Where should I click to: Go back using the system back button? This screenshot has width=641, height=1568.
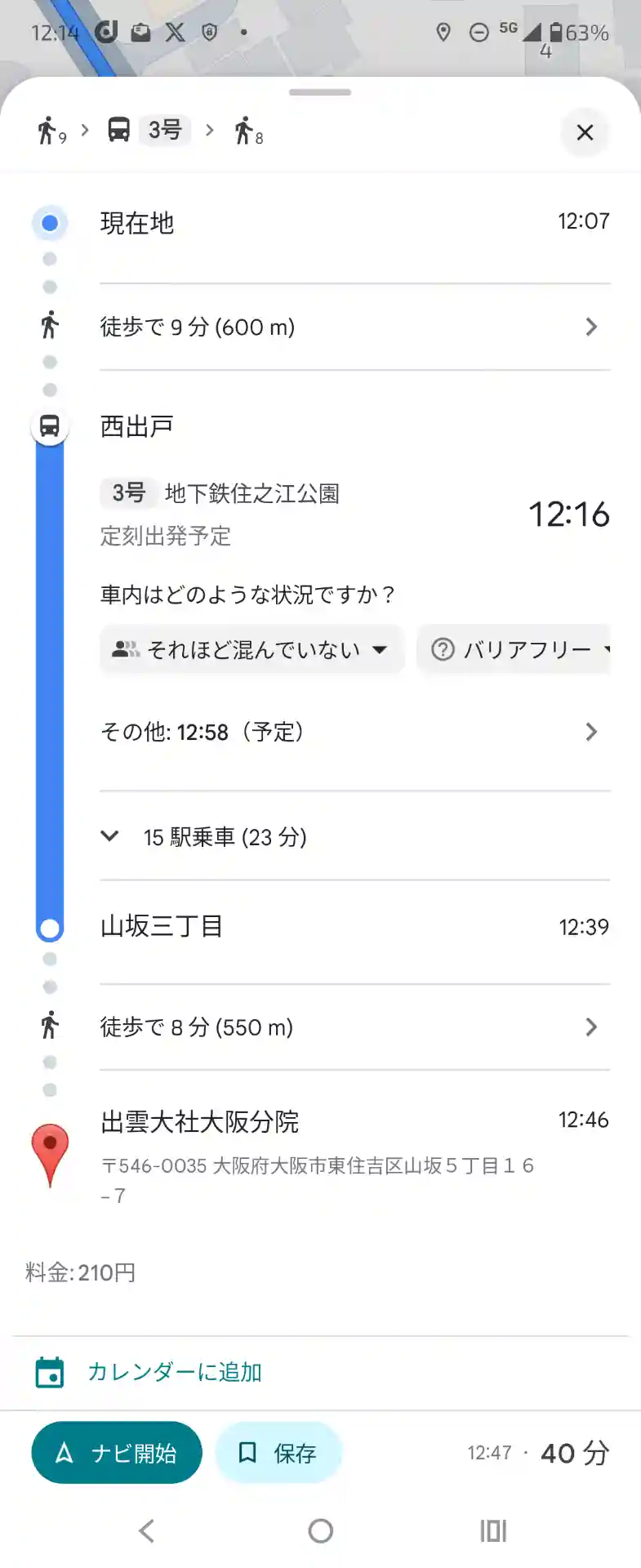coord(147,1531)
